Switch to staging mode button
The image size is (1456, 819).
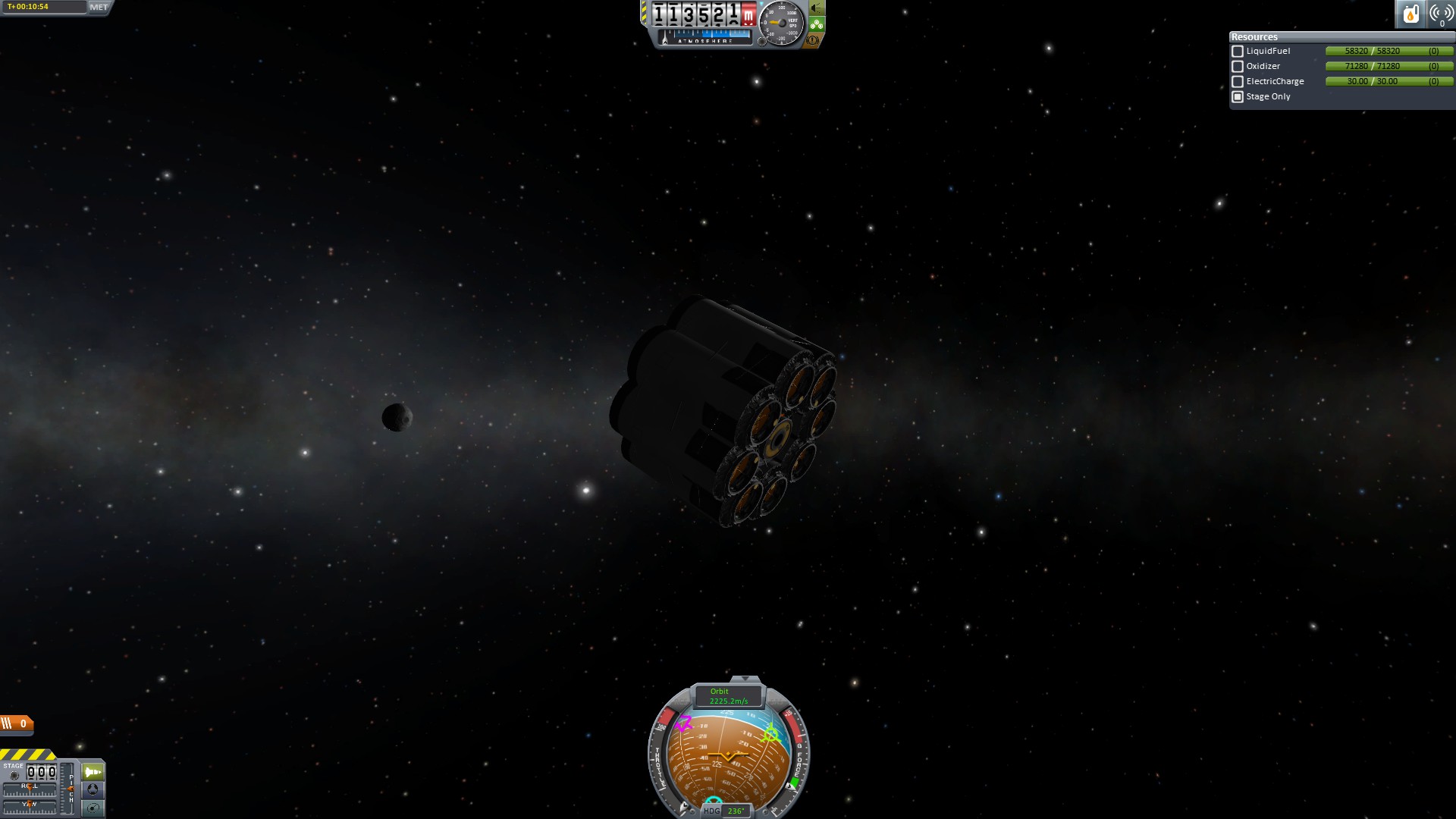click(93, 772)
